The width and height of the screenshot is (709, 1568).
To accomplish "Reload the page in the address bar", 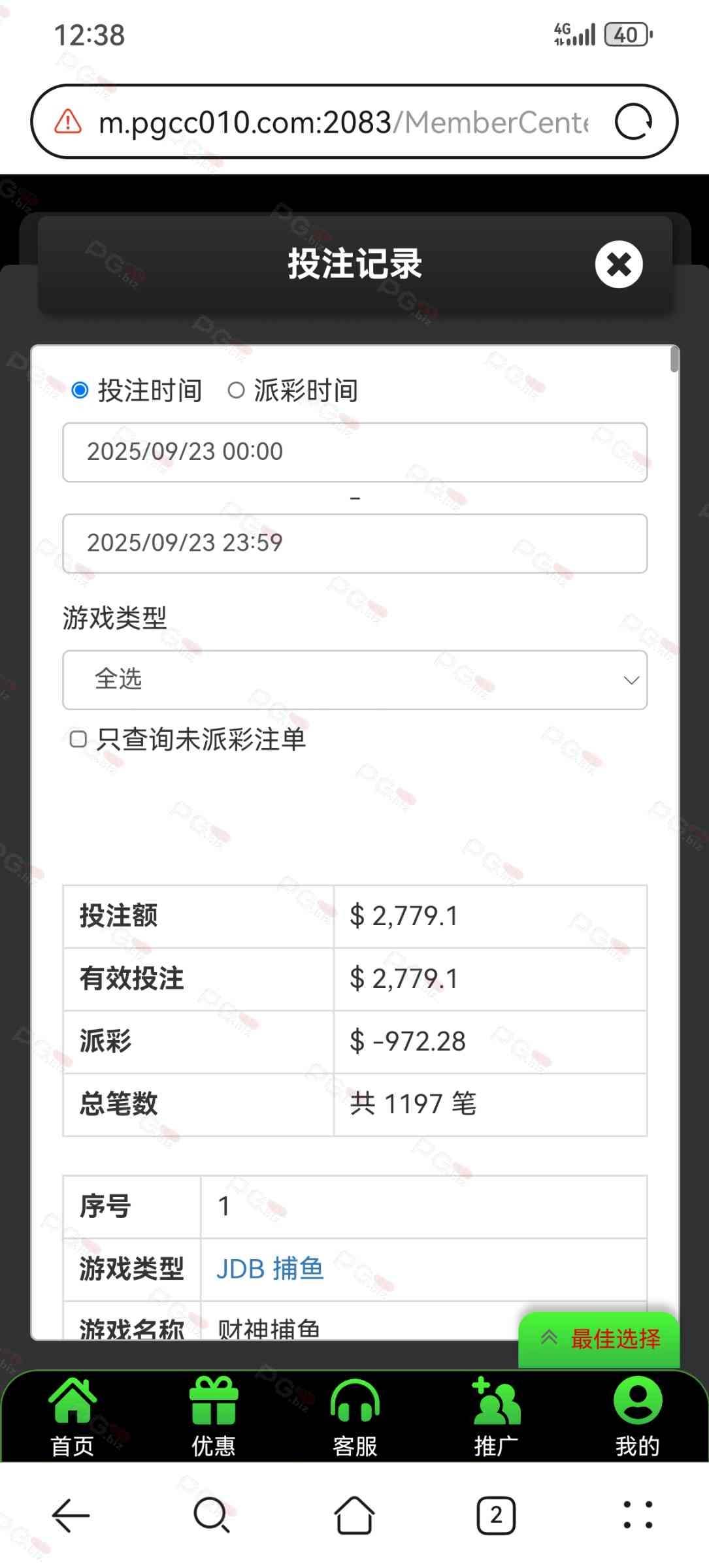I will pos(633,122).
